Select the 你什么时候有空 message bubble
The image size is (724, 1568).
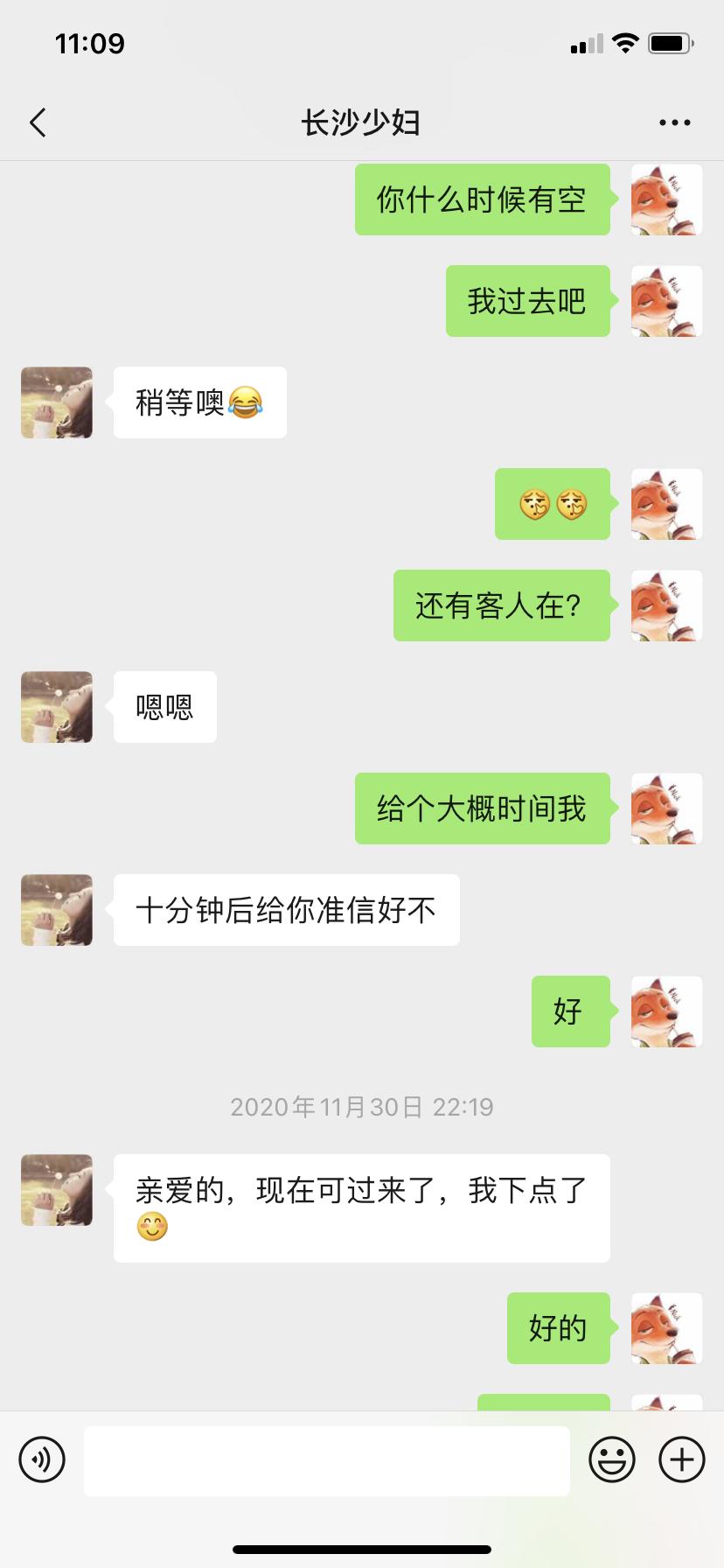coord(482,199)
